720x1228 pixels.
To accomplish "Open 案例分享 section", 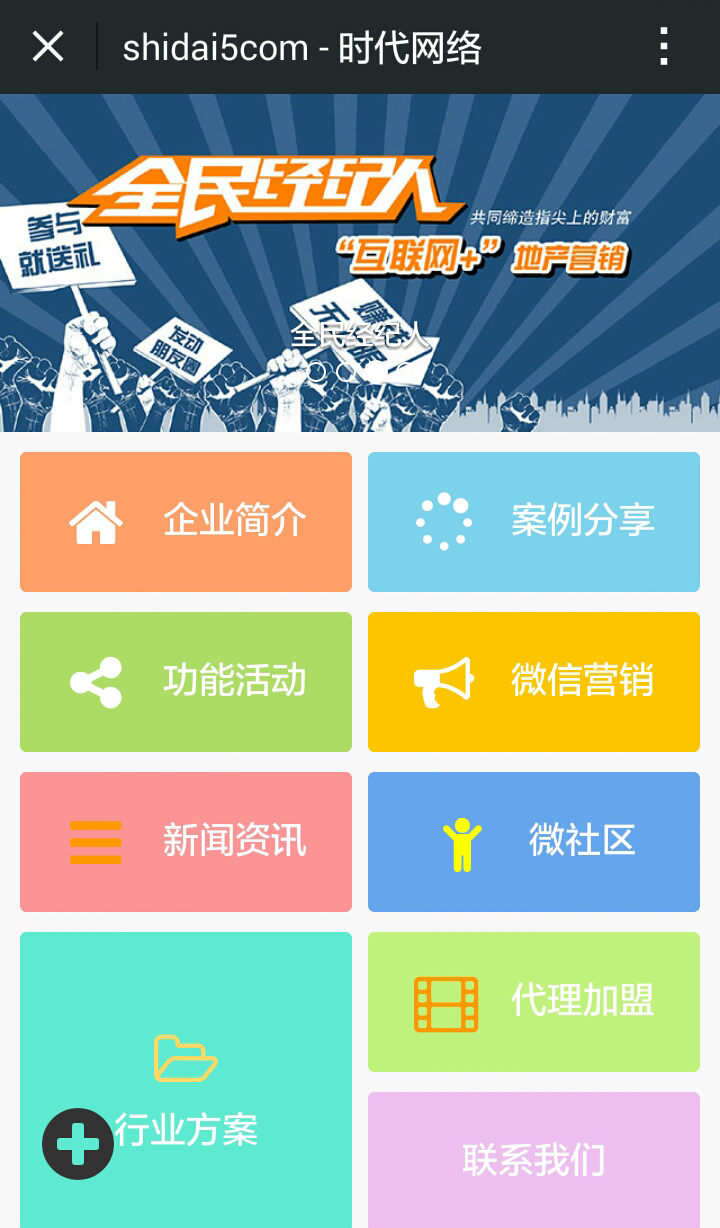I will point(534,522).
